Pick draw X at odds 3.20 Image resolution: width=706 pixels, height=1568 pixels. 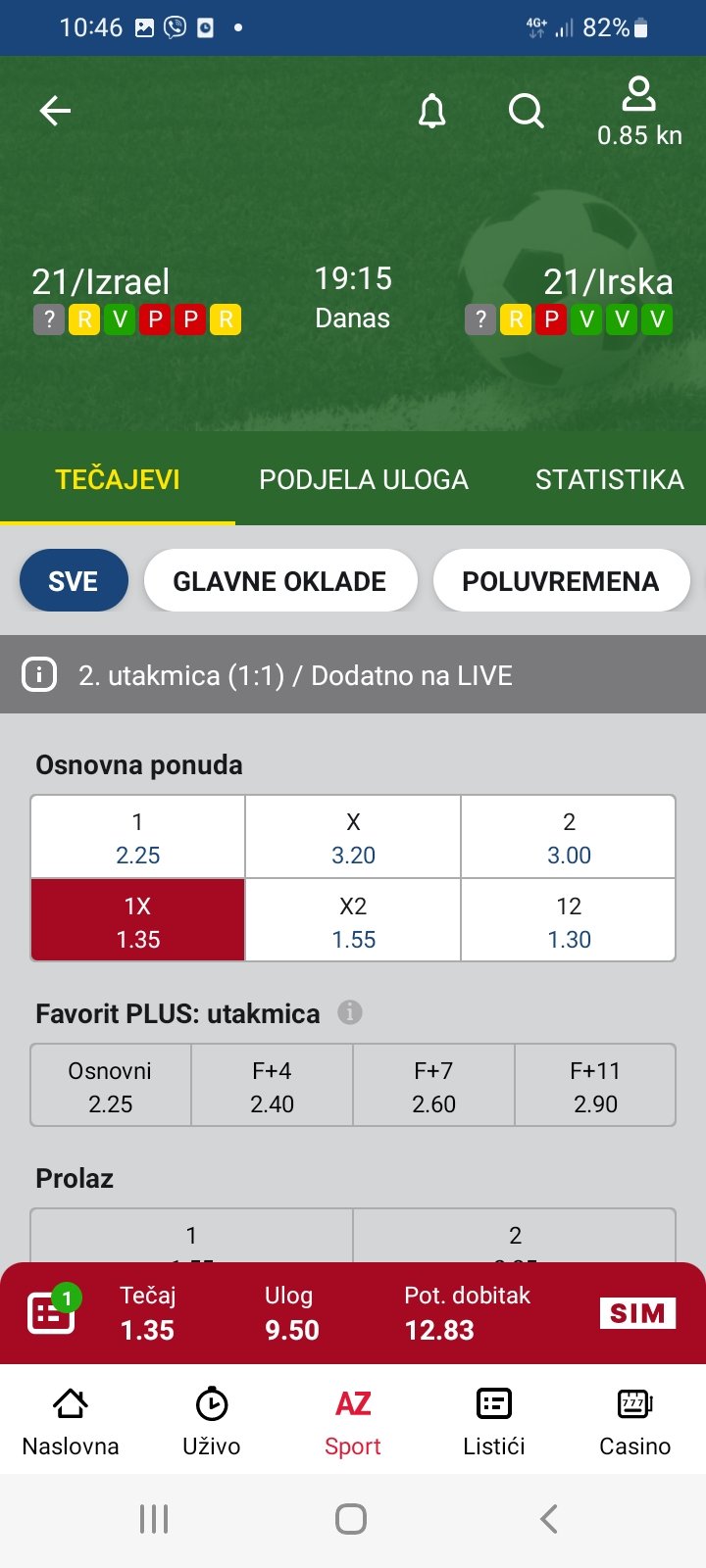point(353,838)
